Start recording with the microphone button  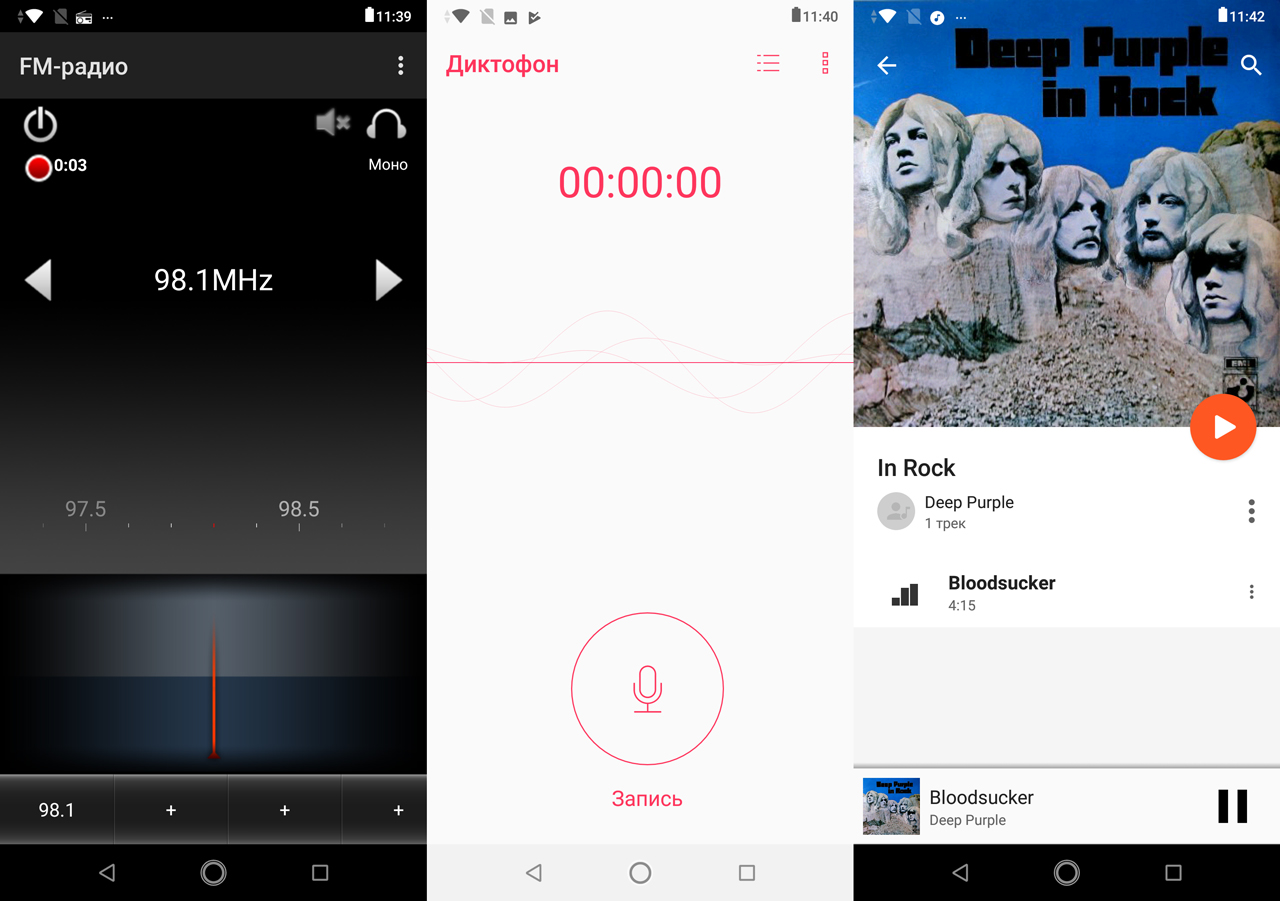647,689
